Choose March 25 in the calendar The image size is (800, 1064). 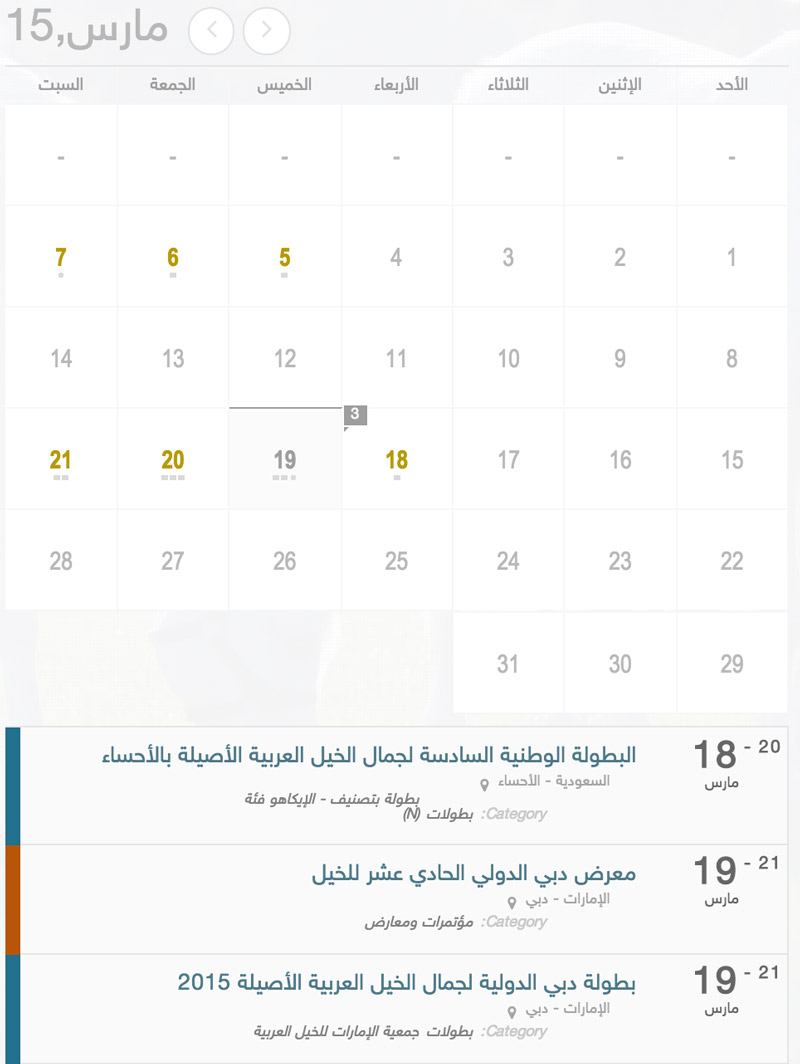point(397,561)
